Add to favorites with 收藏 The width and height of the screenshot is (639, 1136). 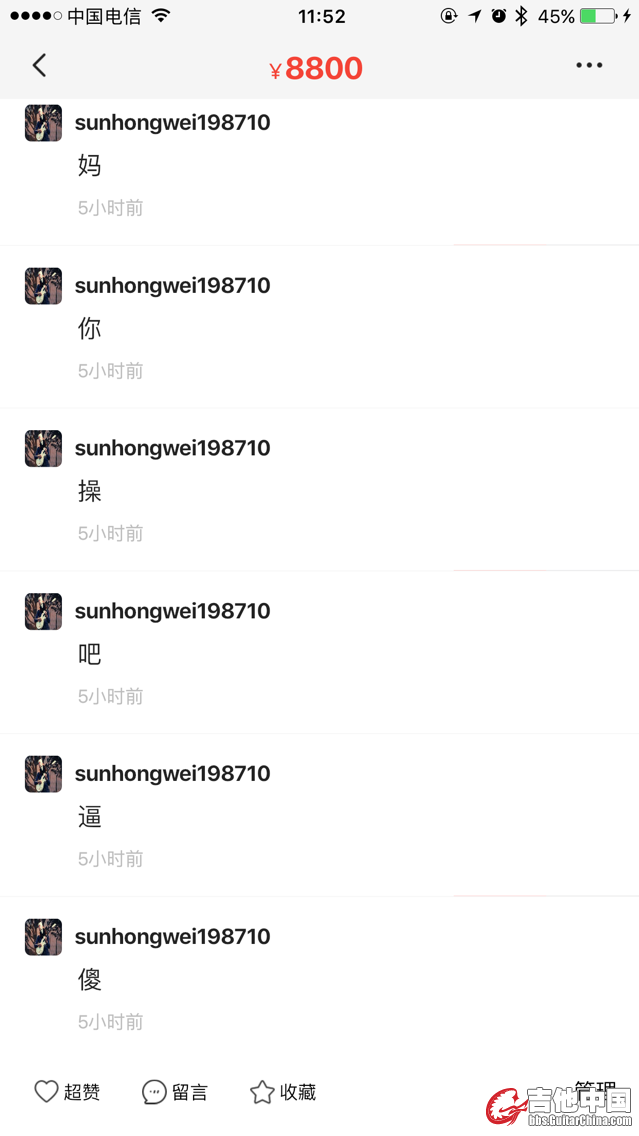283,1092
